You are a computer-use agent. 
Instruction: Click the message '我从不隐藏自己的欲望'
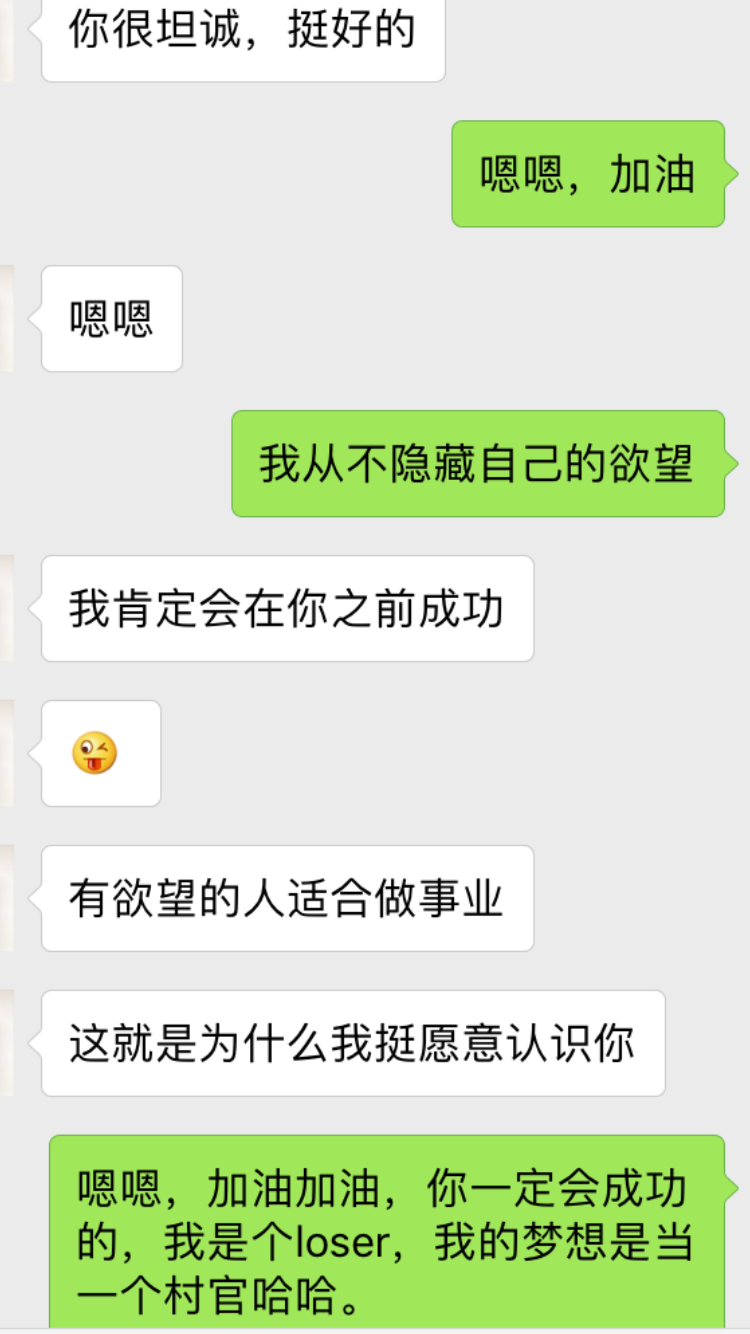click(478, 464)
